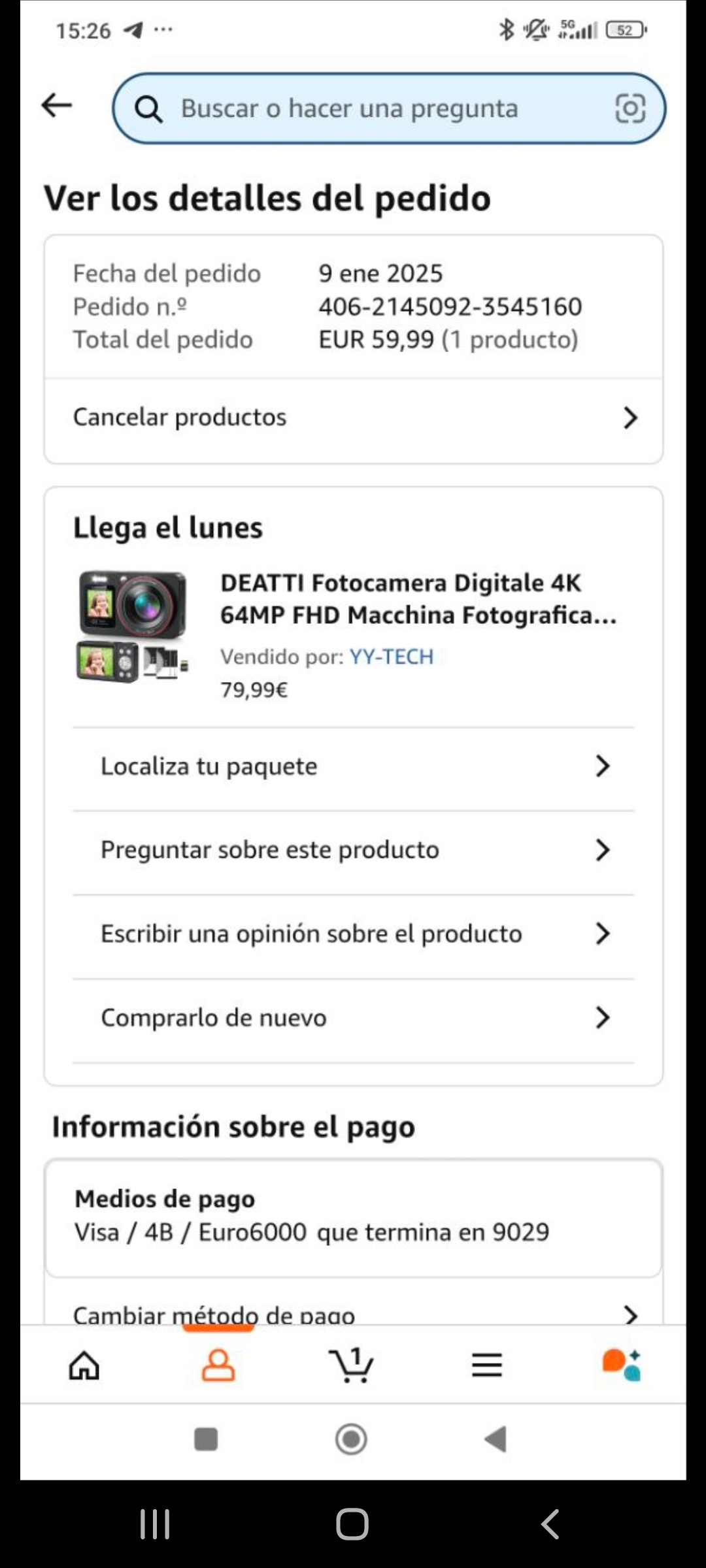The image size is (706, 1568).
Task: Open 'Preguntar sobre este producto'
Action: click(x=353, y=850)
